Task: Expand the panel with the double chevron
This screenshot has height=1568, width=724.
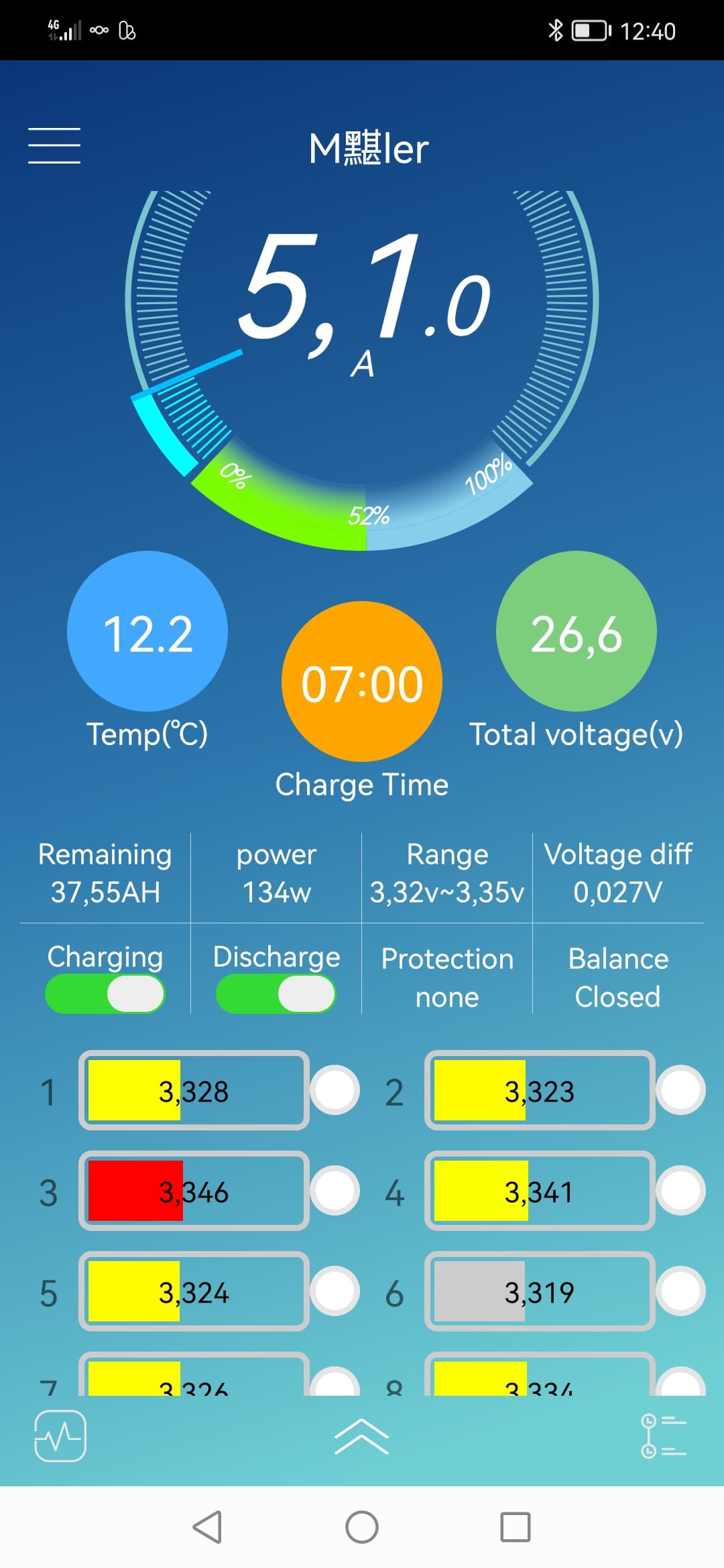Action: (361, 1437)
